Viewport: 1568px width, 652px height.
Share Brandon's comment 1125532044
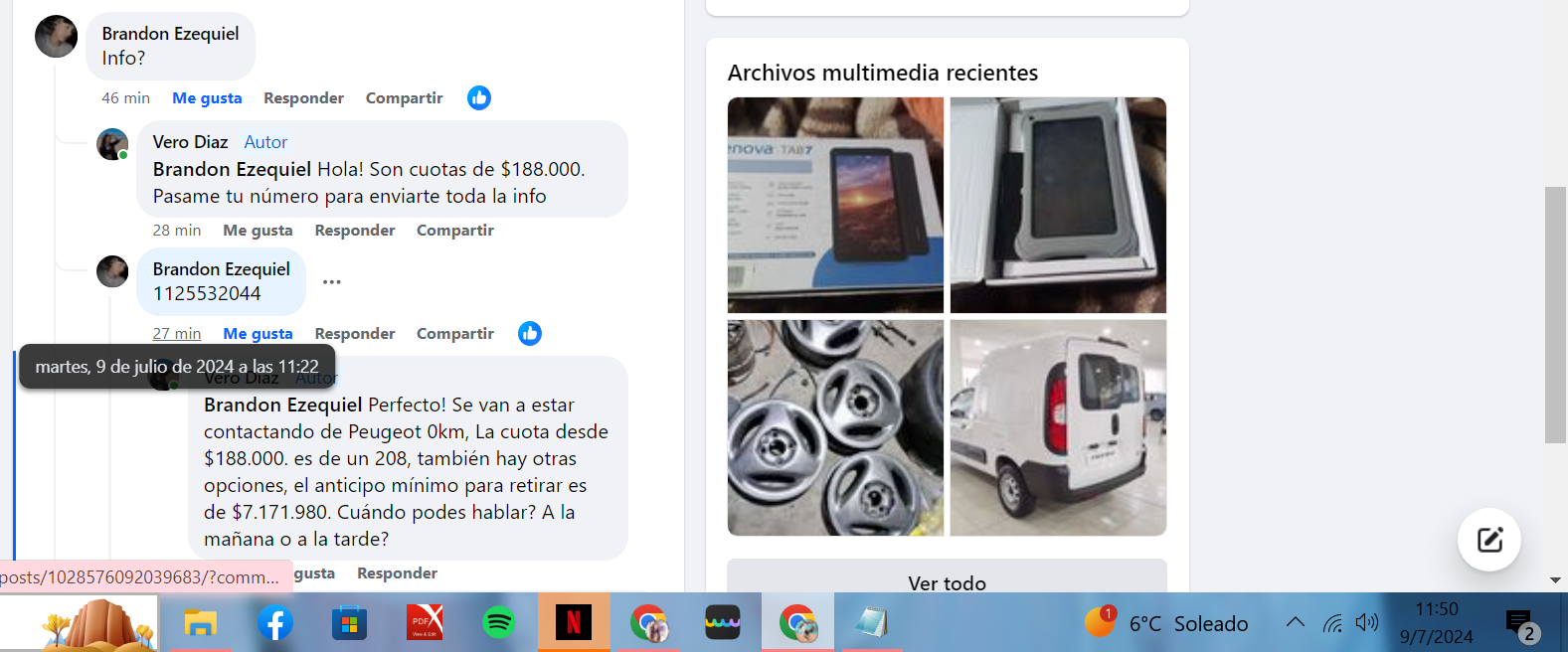454,334
